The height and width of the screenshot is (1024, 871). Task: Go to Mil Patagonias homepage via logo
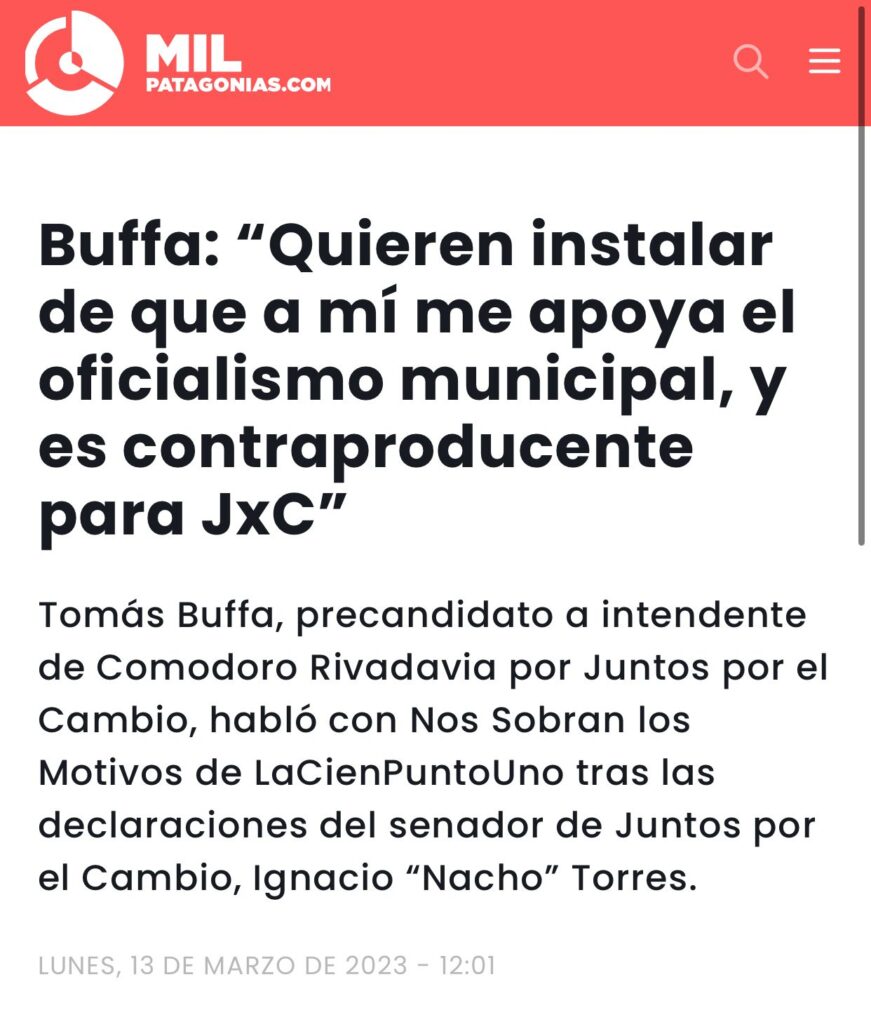click(x=178, y=62)
